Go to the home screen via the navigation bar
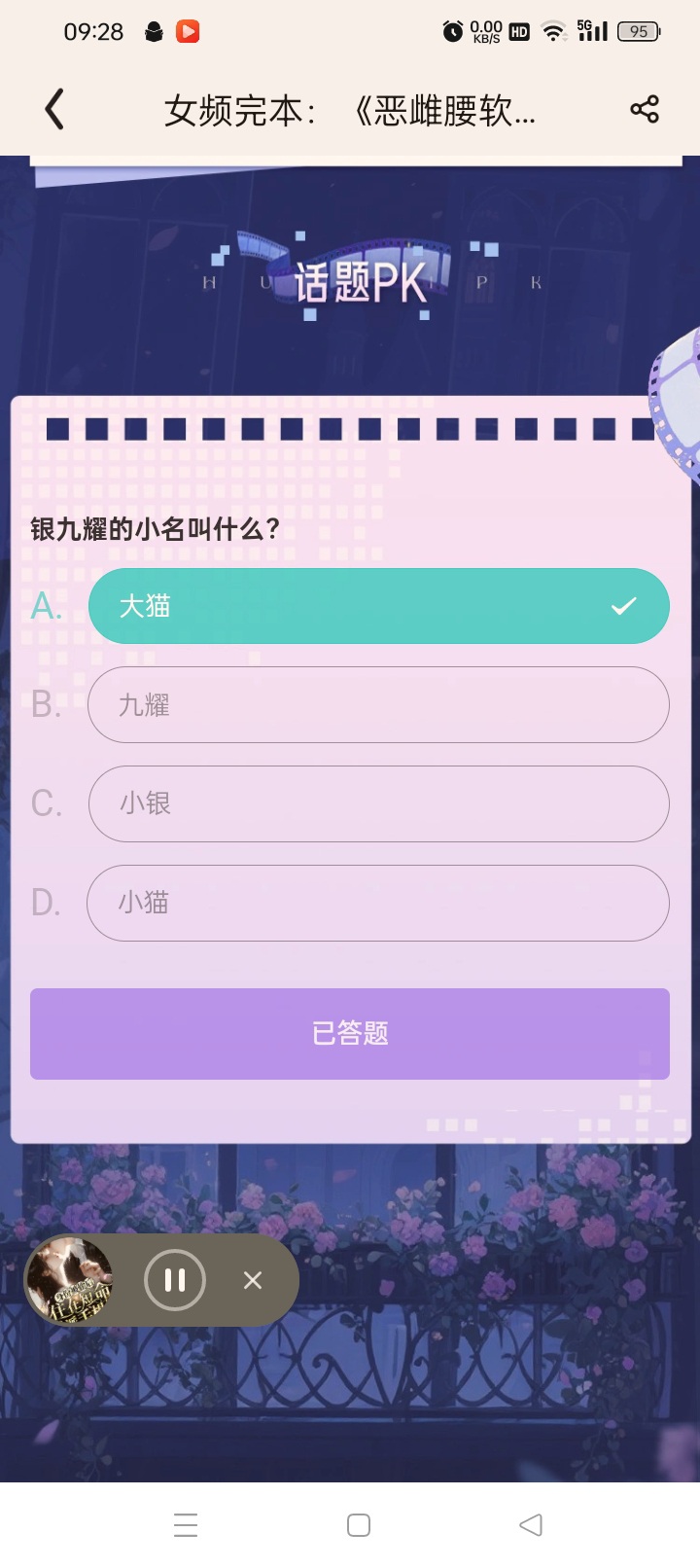700x1568 pixels. [x=359, y=1524]
